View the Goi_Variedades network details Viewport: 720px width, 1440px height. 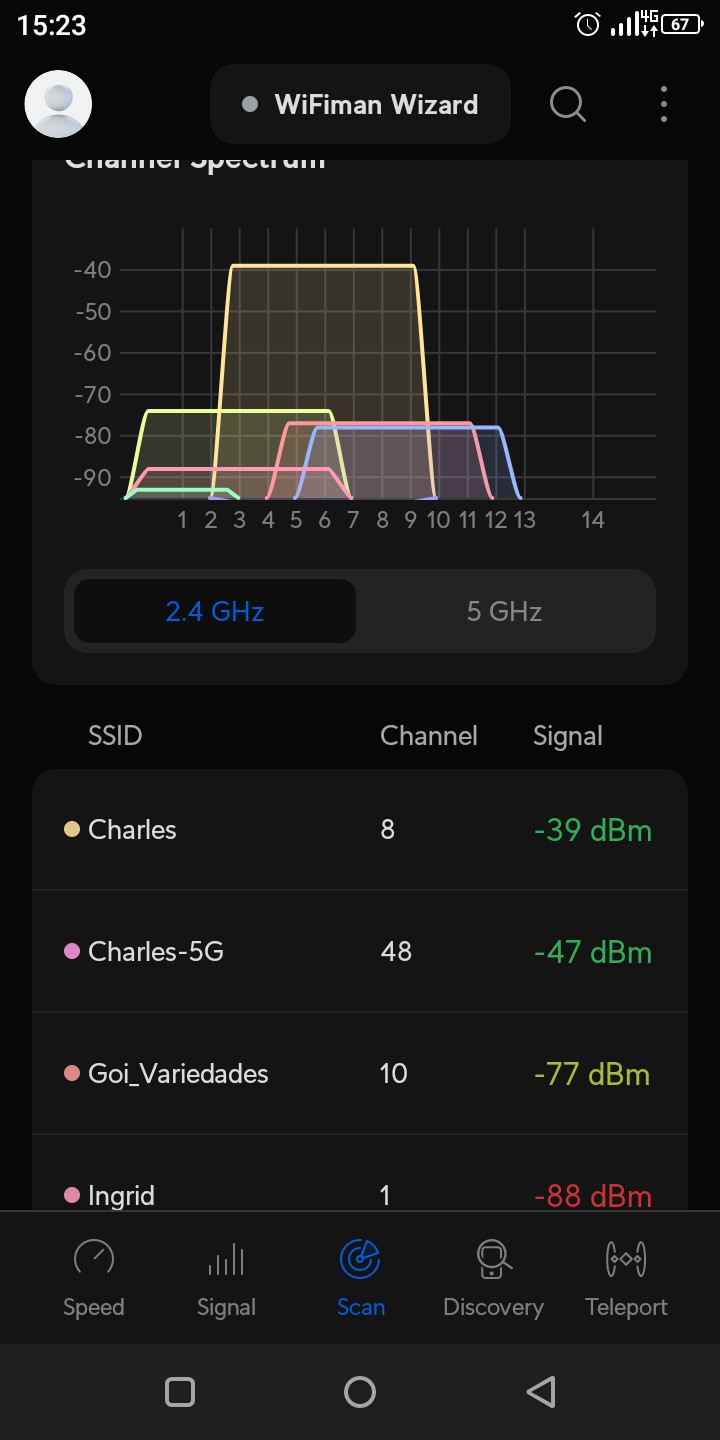tap(360, 1073)
